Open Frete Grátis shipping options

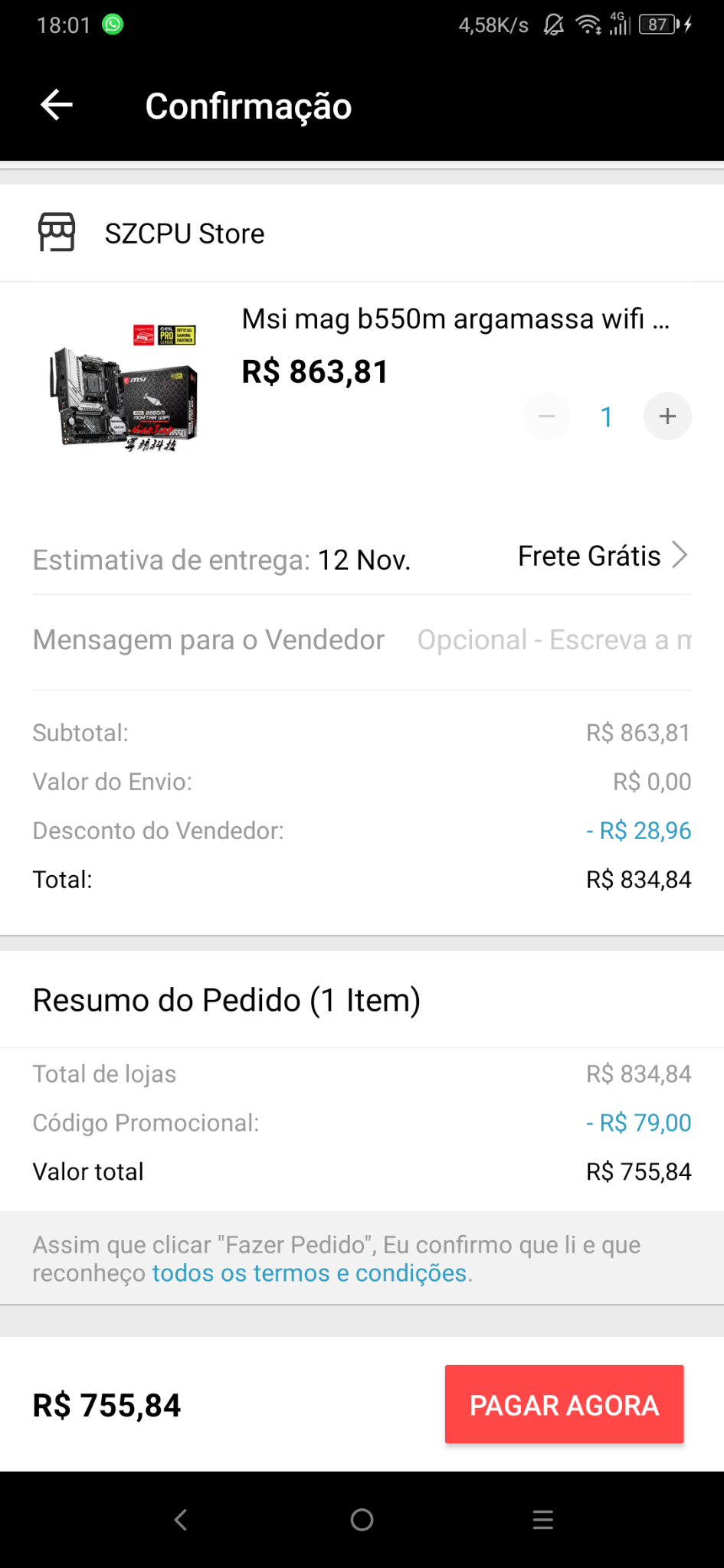pos(603,556)
